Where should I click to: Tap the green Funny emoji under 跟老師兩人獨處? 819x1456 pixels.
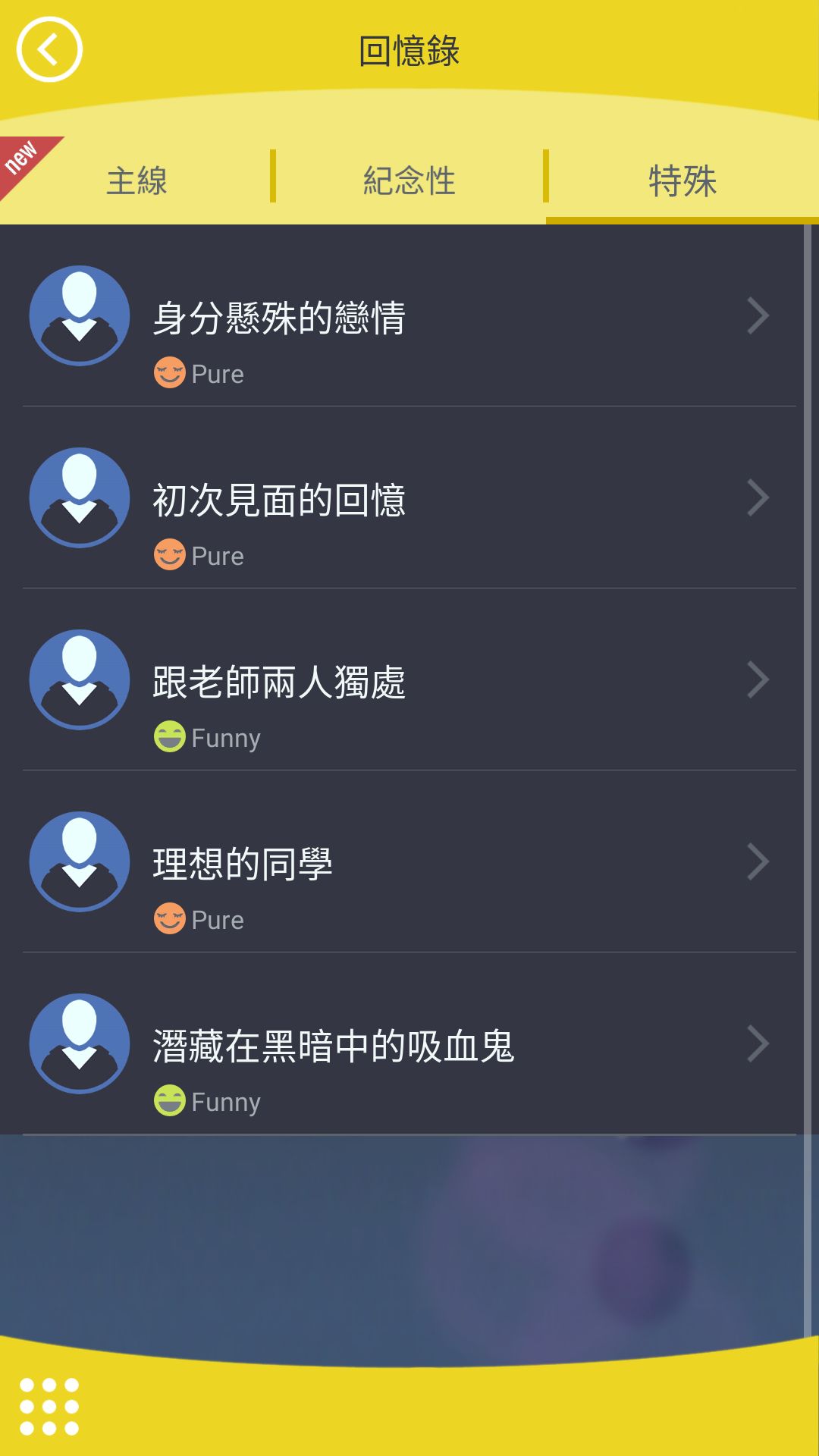pos(170,736)
